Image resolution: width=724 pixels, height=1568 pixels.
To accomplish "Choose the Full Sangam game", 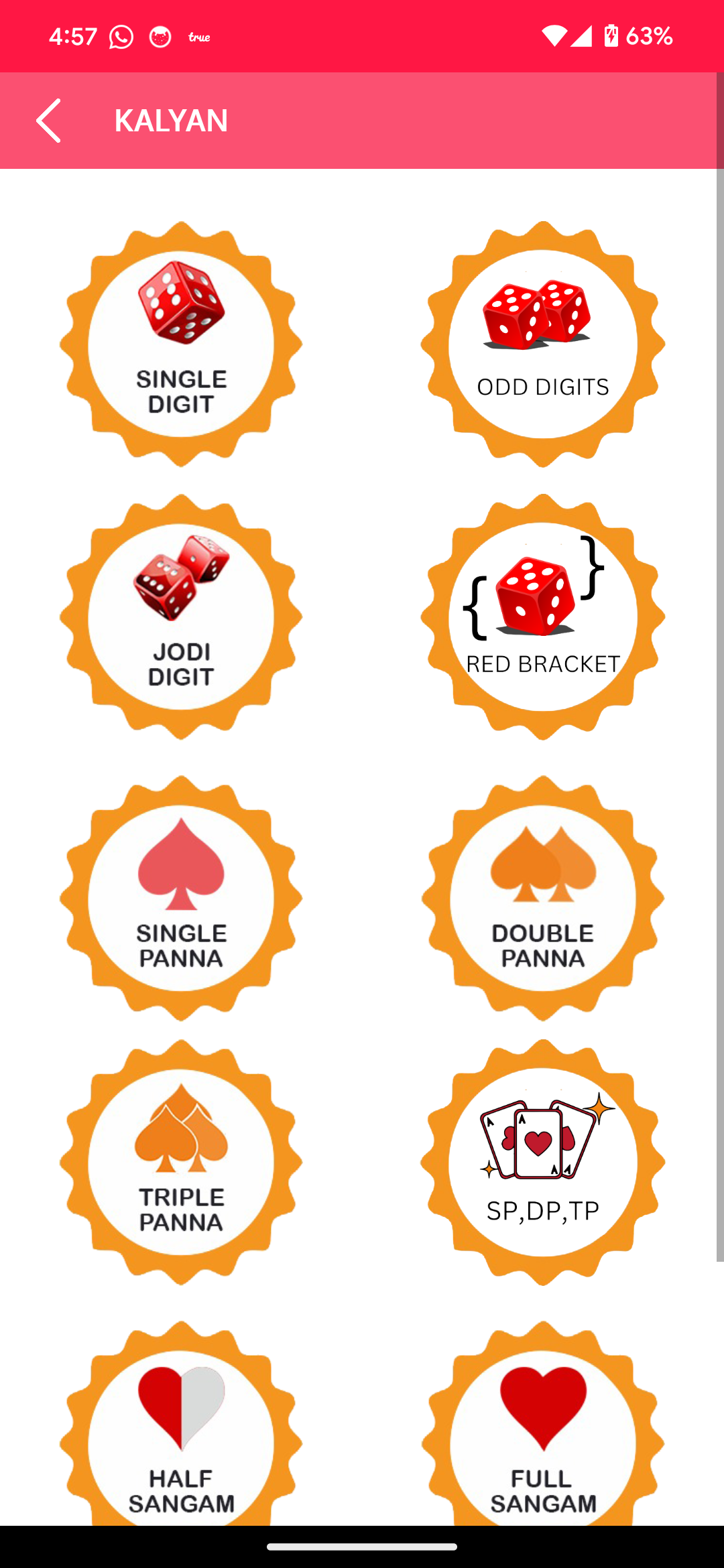I will pyautogui.click(x=543, y=1434).
